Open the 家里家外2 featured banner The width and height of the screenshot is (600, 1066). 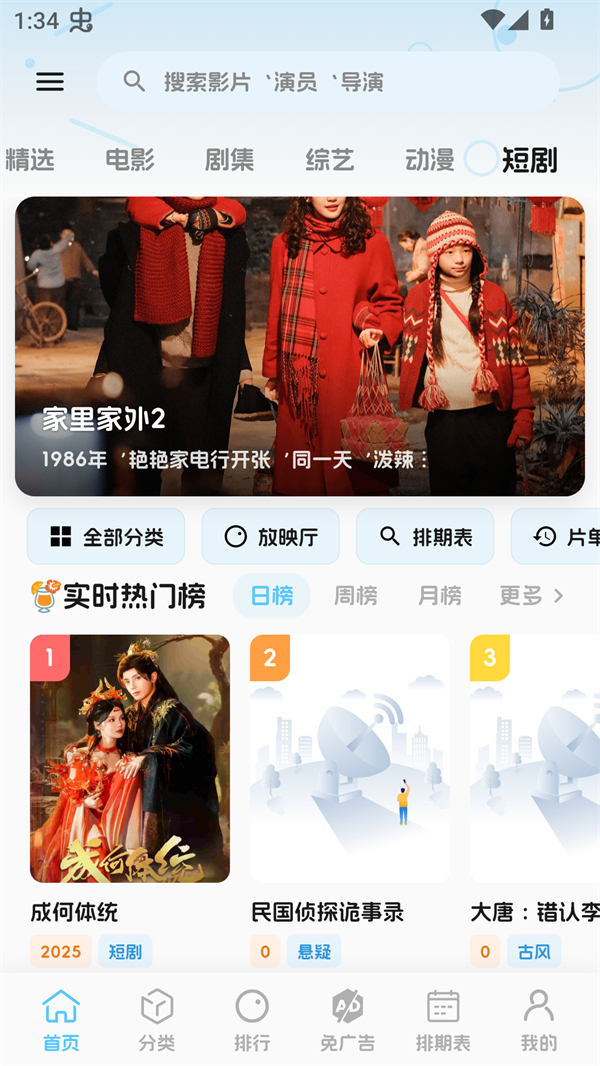coord(300,346)
